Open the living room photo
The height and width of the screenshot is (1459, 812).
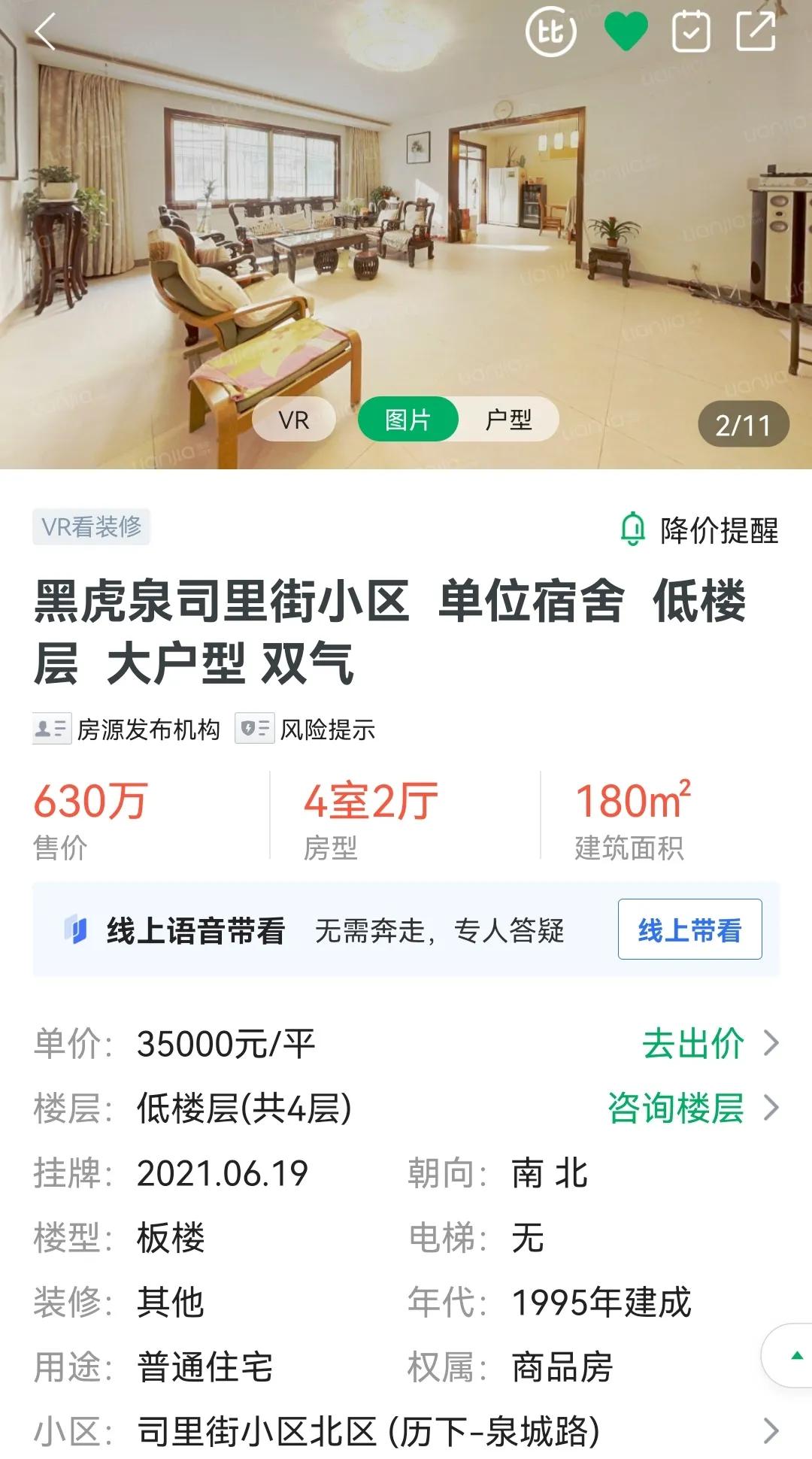point(406,226)
